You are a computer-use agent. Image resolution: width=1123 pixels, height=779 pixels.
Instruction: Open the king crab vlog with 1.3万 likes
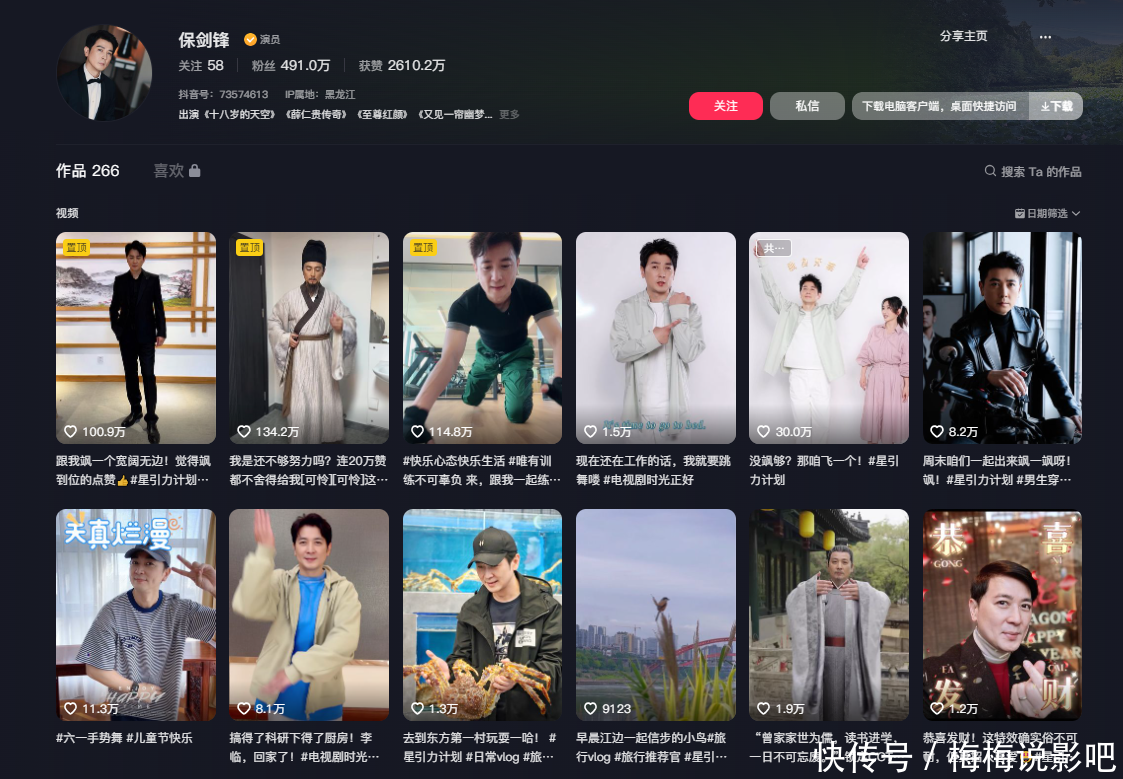[x=482, y=615]
